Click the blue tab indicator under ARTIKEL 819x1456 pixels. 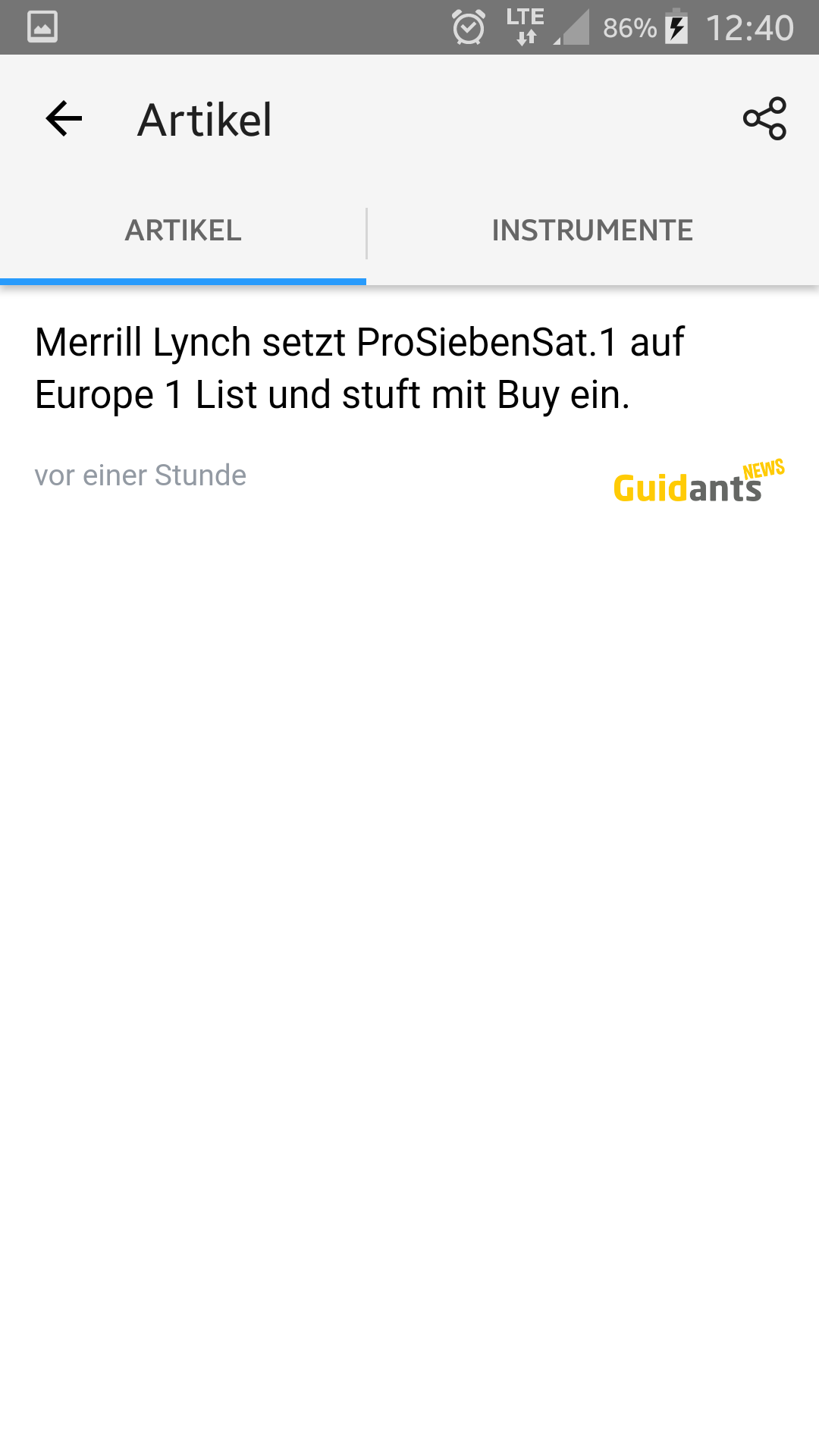(x=182, y=281)
